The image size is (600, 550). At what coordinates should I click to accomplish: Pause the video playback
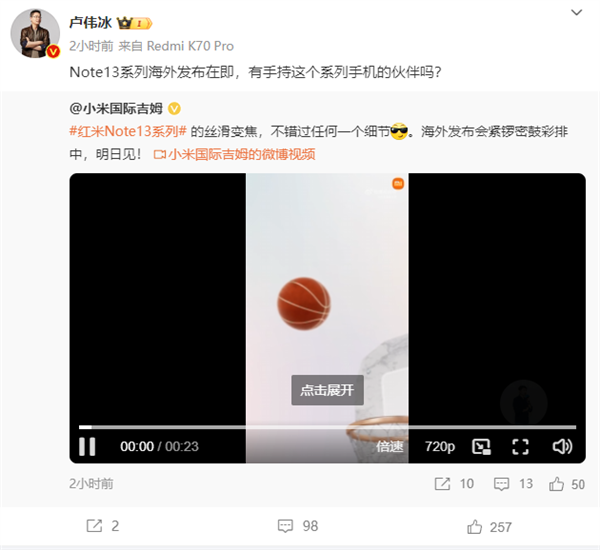pyautogui.click(x=88, y=446)
